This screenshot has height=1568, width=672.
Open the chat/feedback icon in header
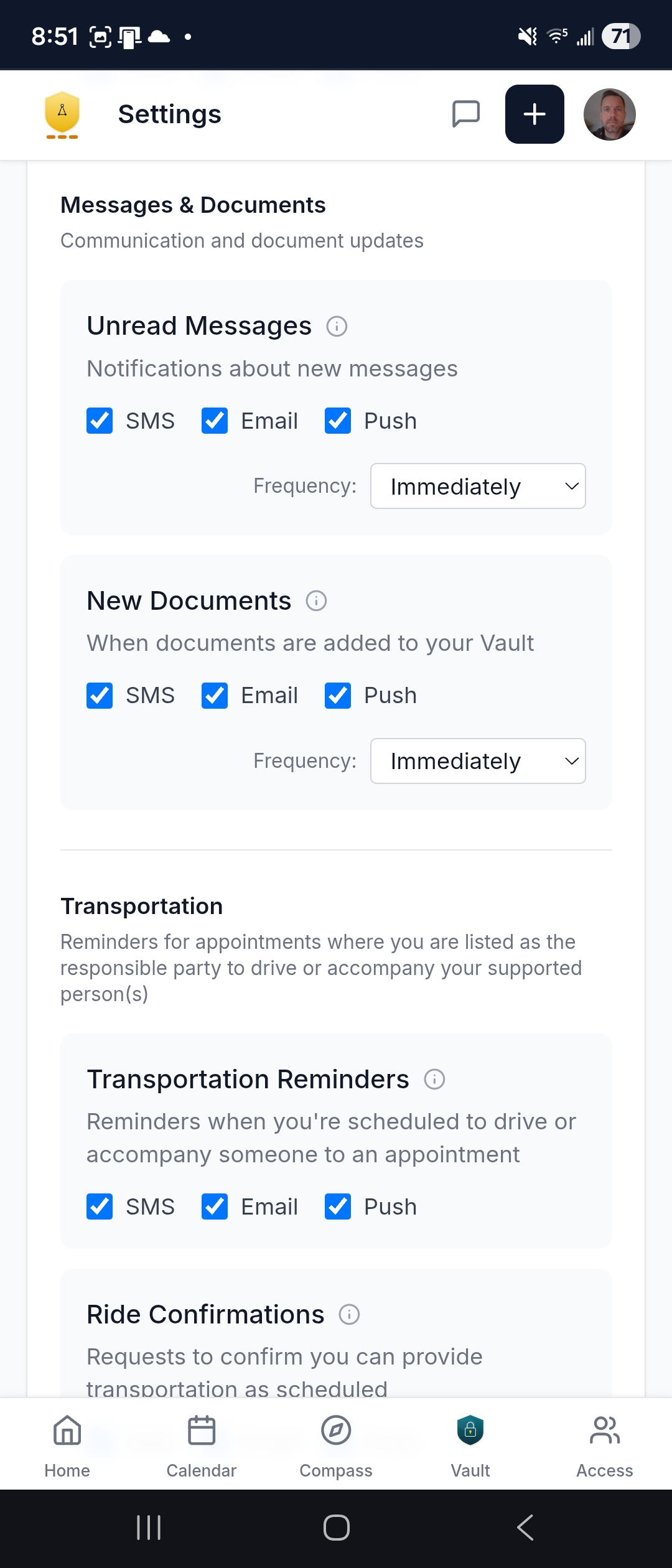point(465,114)
